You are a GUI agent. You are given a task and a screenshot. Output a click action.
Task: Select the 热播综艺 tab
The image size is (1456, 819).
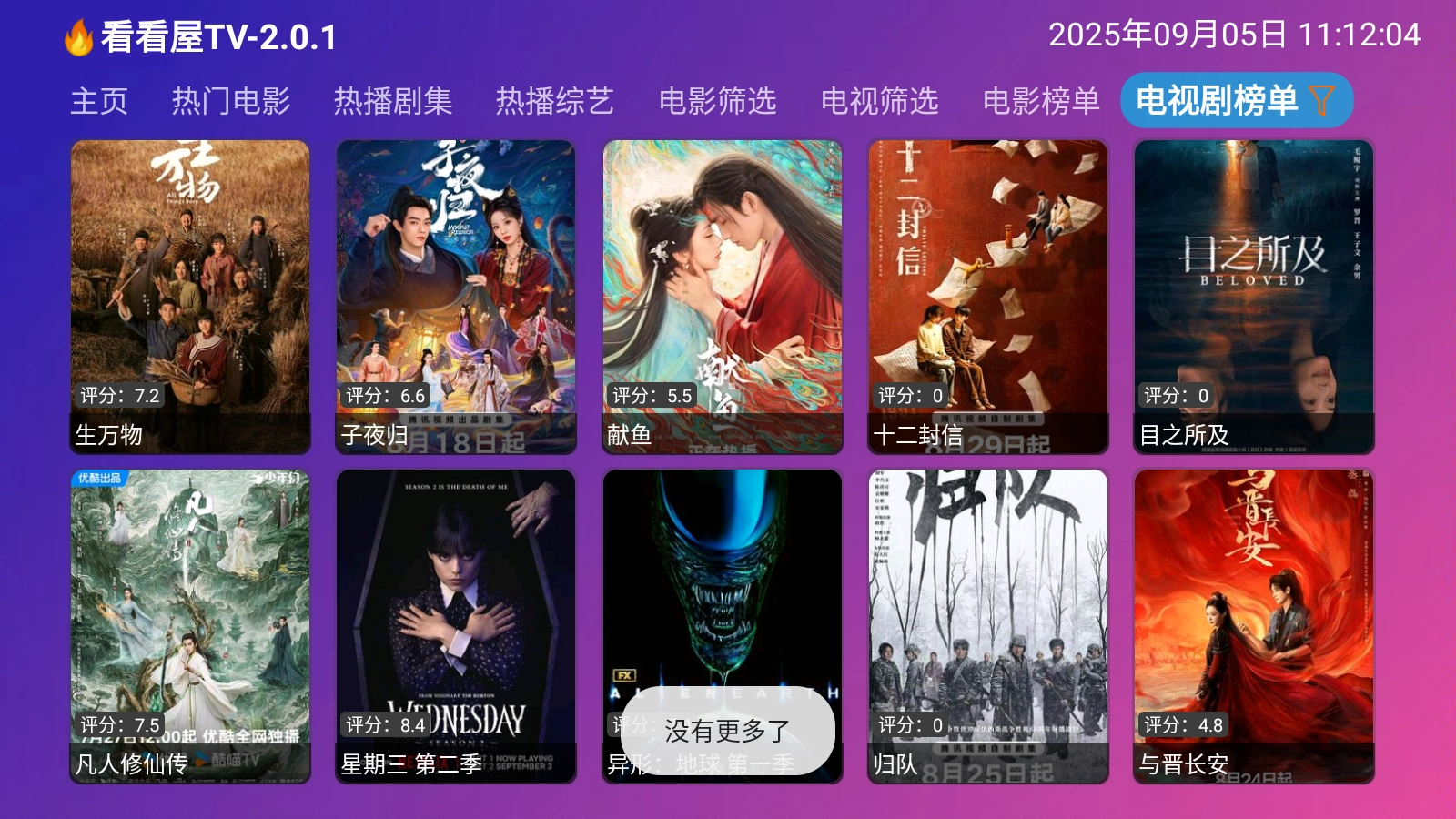pyautogui.click(x=555, y=101)
